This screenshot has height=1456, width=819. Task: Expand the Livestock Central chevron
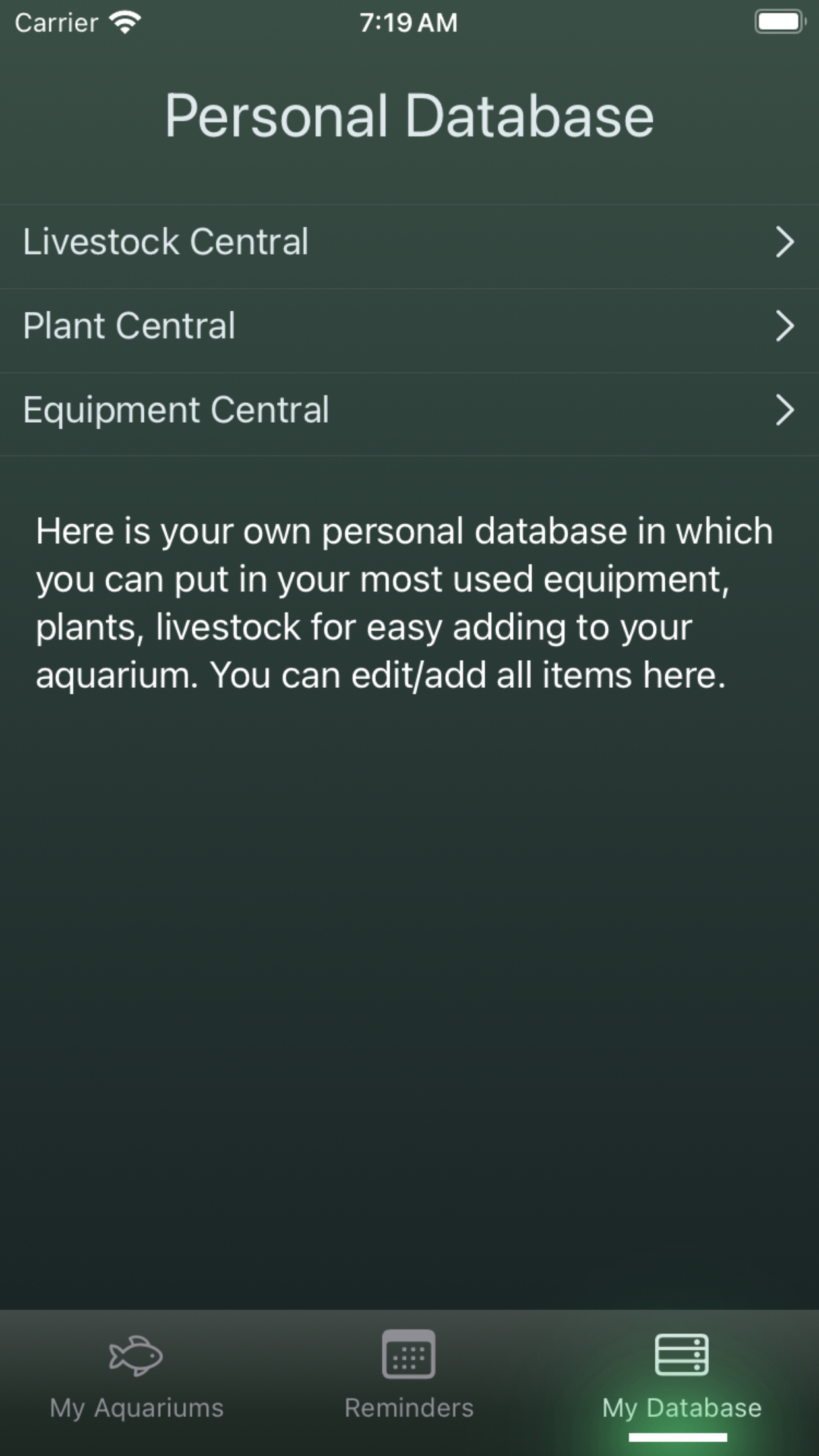pos(785,243)
